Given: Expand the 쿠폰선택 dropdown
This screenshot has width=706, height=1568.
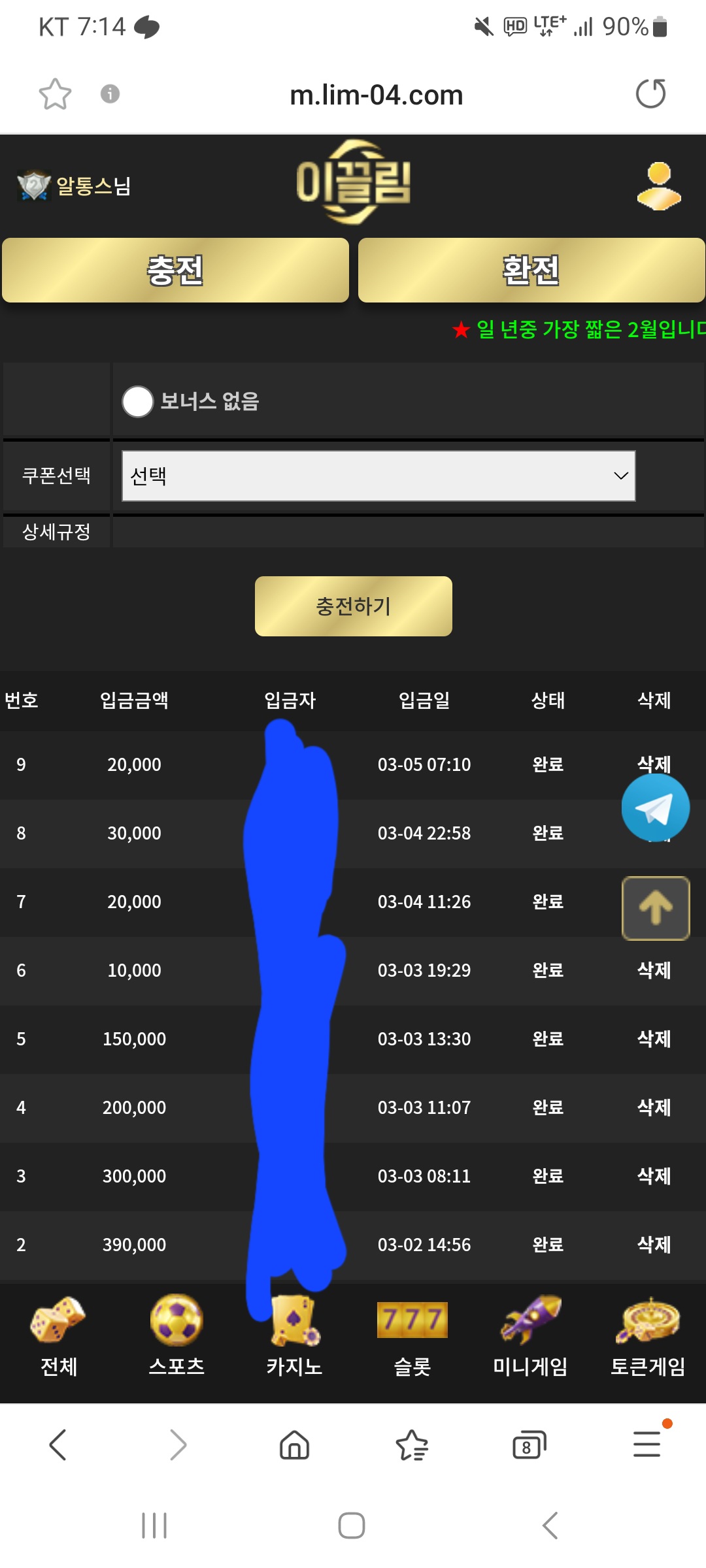Looking at the screenshot, I should [x=378, y=476].
